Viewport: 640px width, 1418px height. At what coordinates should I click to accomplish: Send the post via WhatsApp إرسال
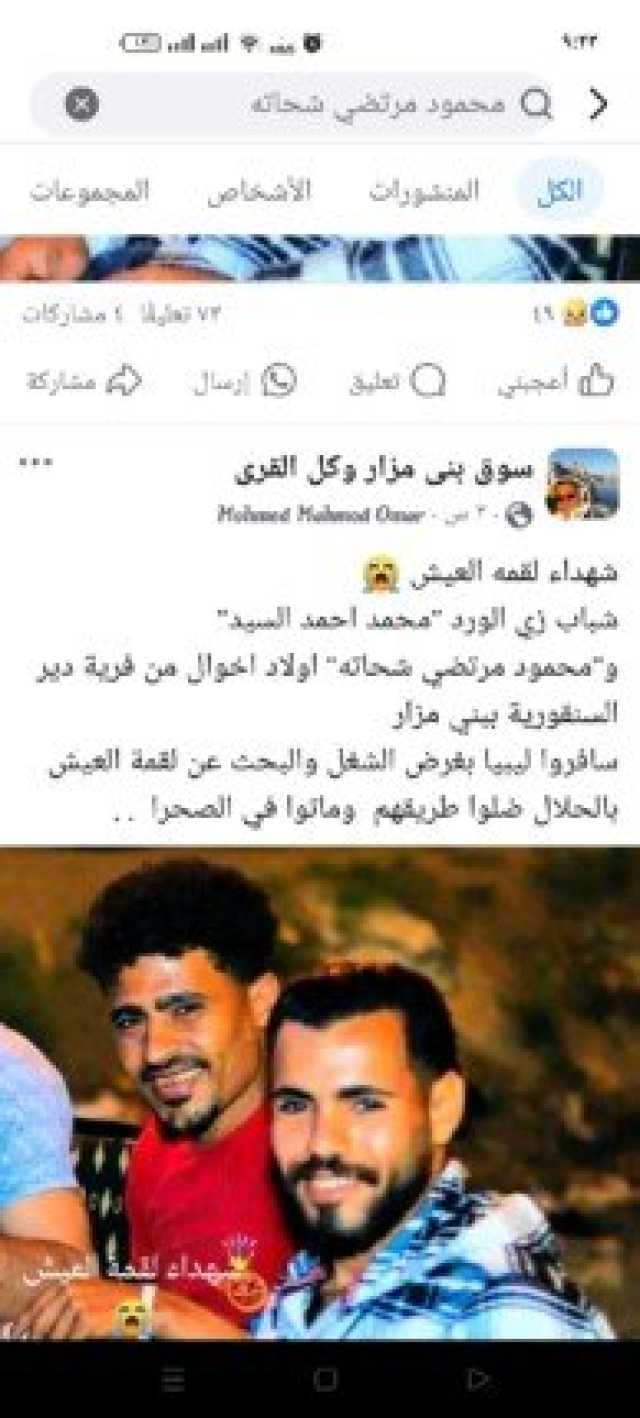point(245,381)
